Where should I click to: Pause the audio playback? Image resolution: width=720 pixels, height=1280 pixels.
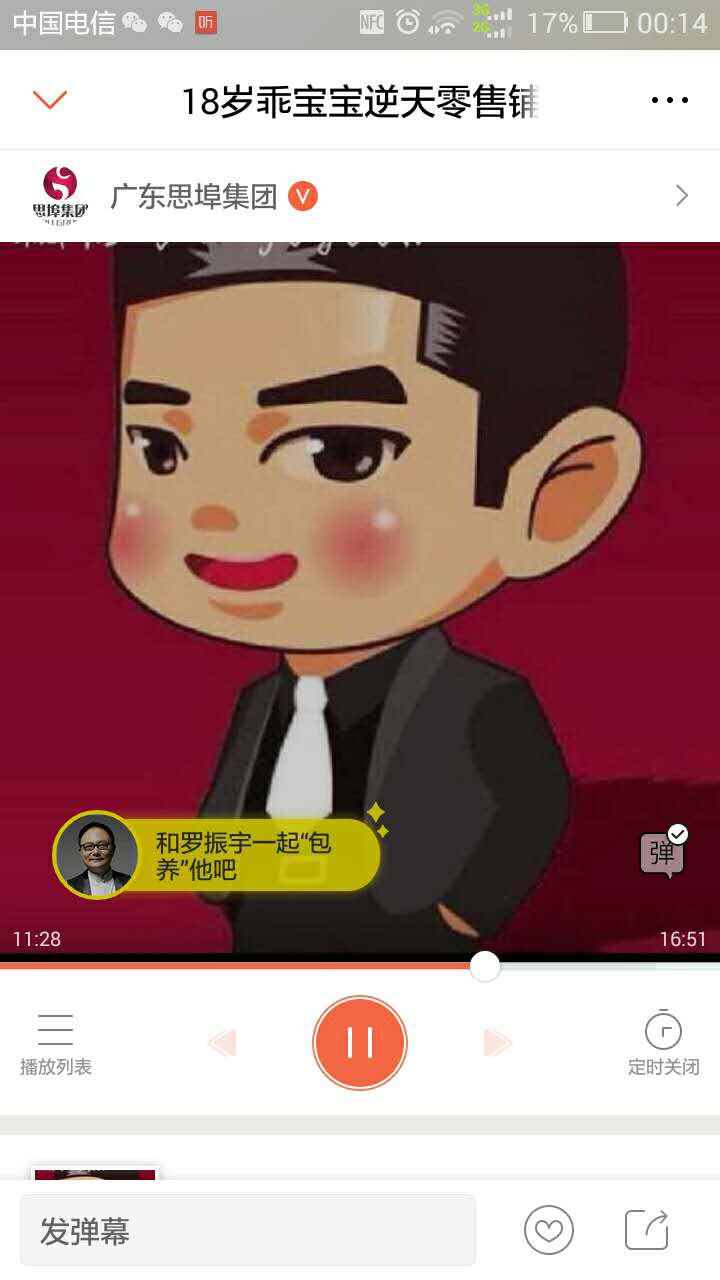click(360, 1043)
